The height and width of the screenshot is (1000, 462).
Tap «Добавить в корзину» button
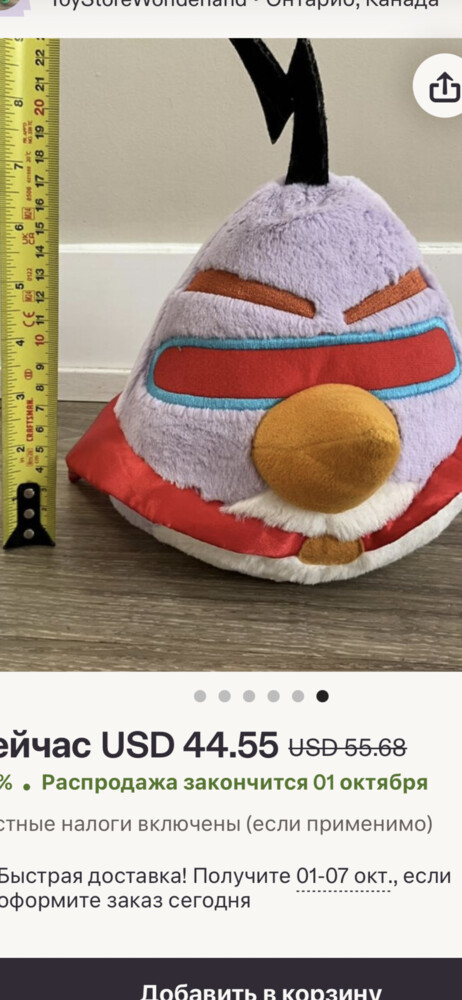click(x=231, y=979)
